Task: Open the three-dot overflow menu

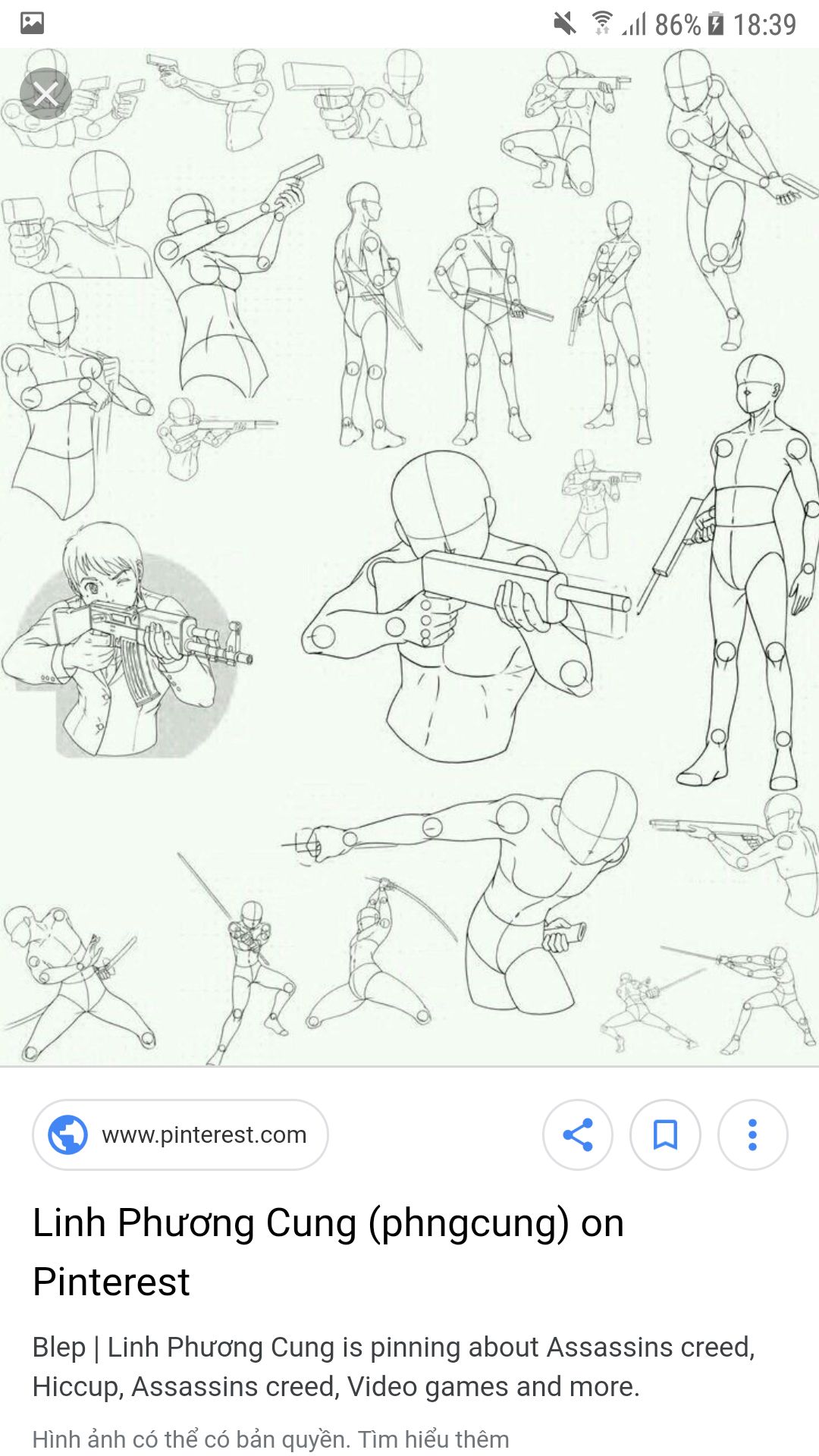Action: pos(752,1135)
